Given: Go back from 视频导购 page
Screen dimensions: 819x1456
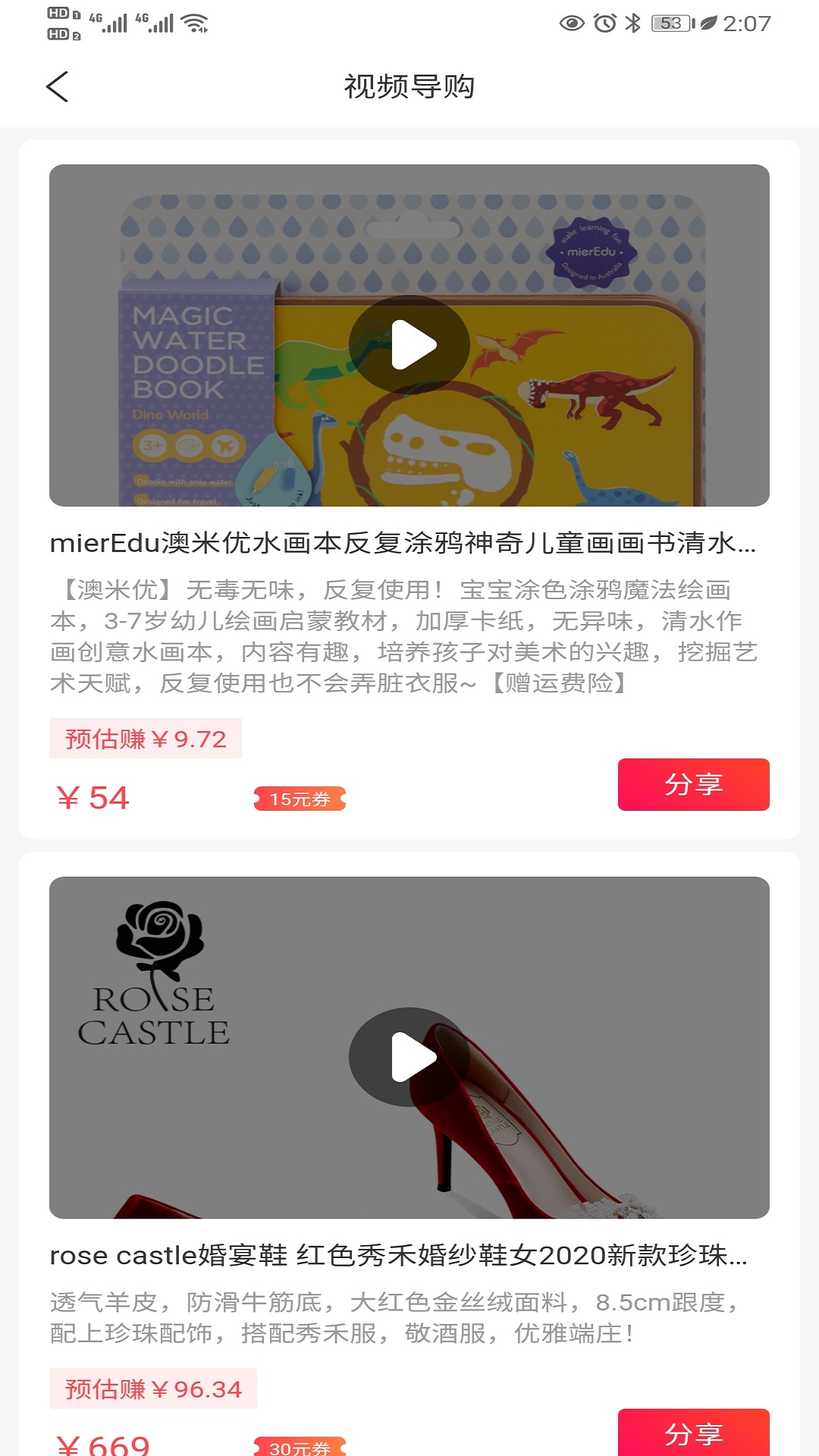Looking at the screenshot, I should tap(58, 86).
